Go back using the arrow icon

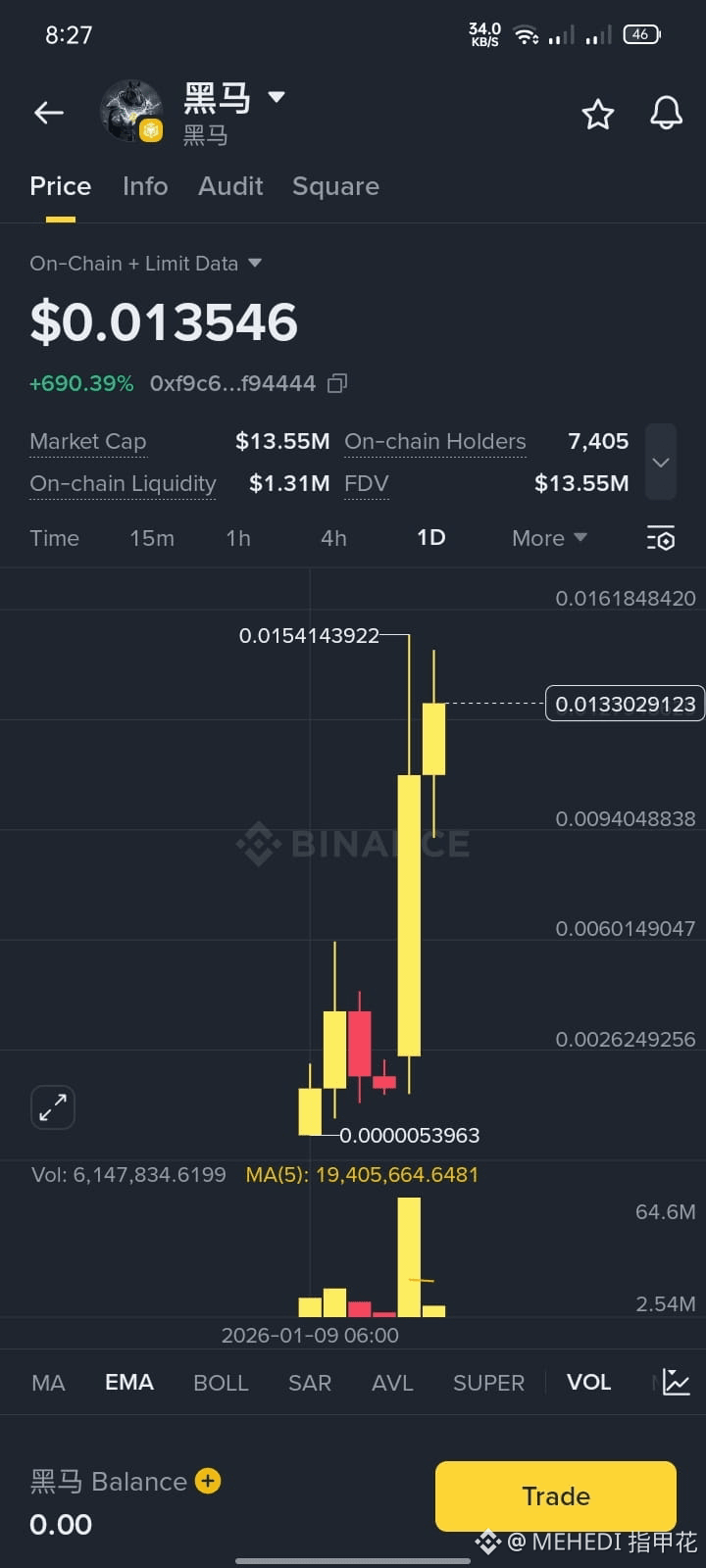tap(48, 114)
